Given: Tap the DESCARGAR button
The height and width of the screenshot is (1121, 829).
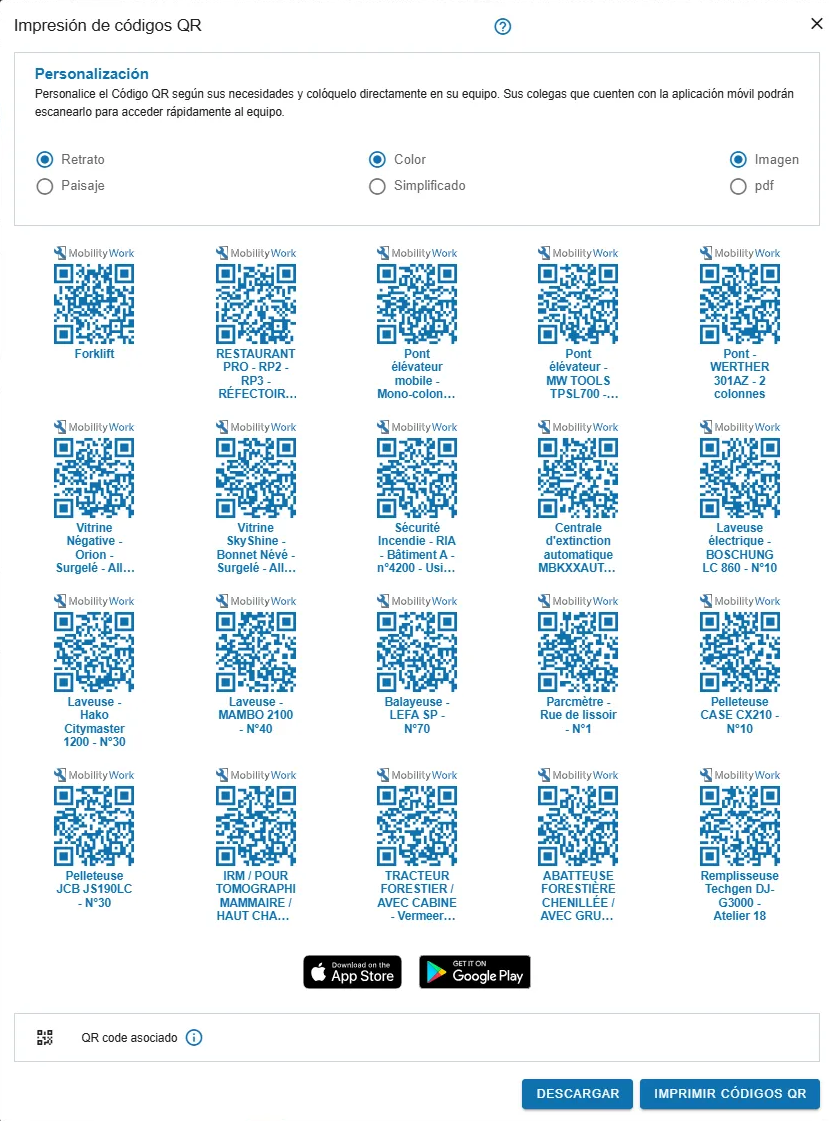Looking at the screenshot, I should click(x=577, y=1094).
